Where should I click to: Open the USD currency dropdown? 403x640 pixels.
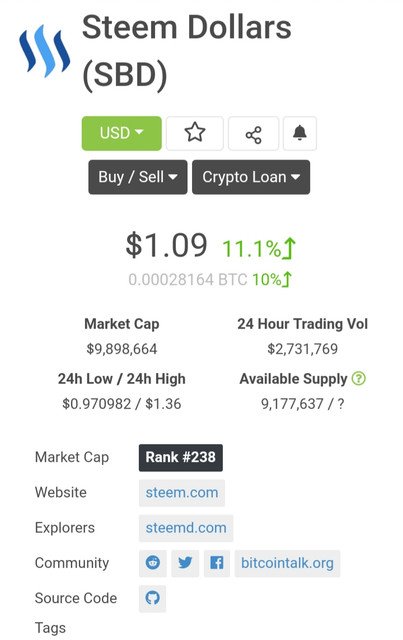click(122, 133)
